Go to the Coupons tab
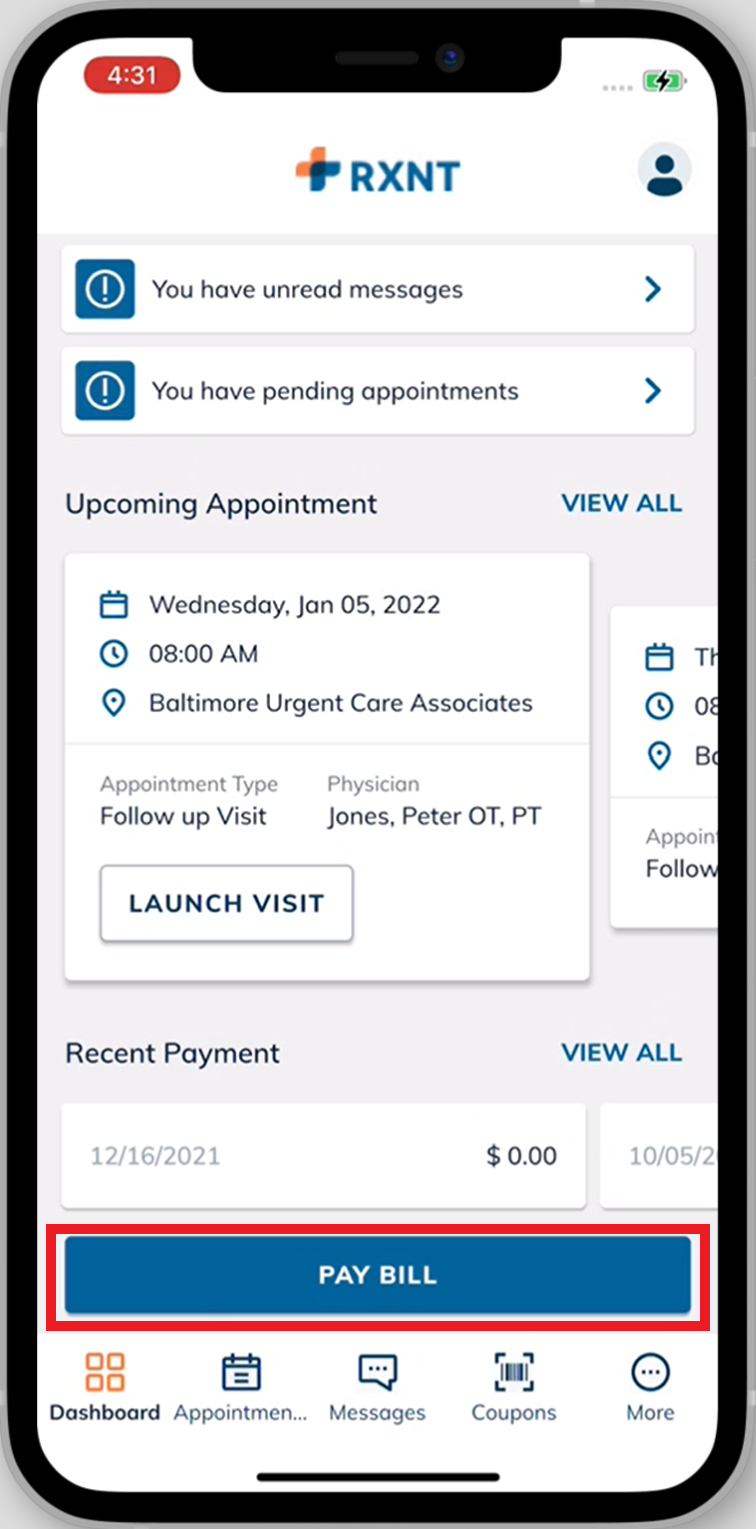756x1529 pixels. coord(514,1388)
